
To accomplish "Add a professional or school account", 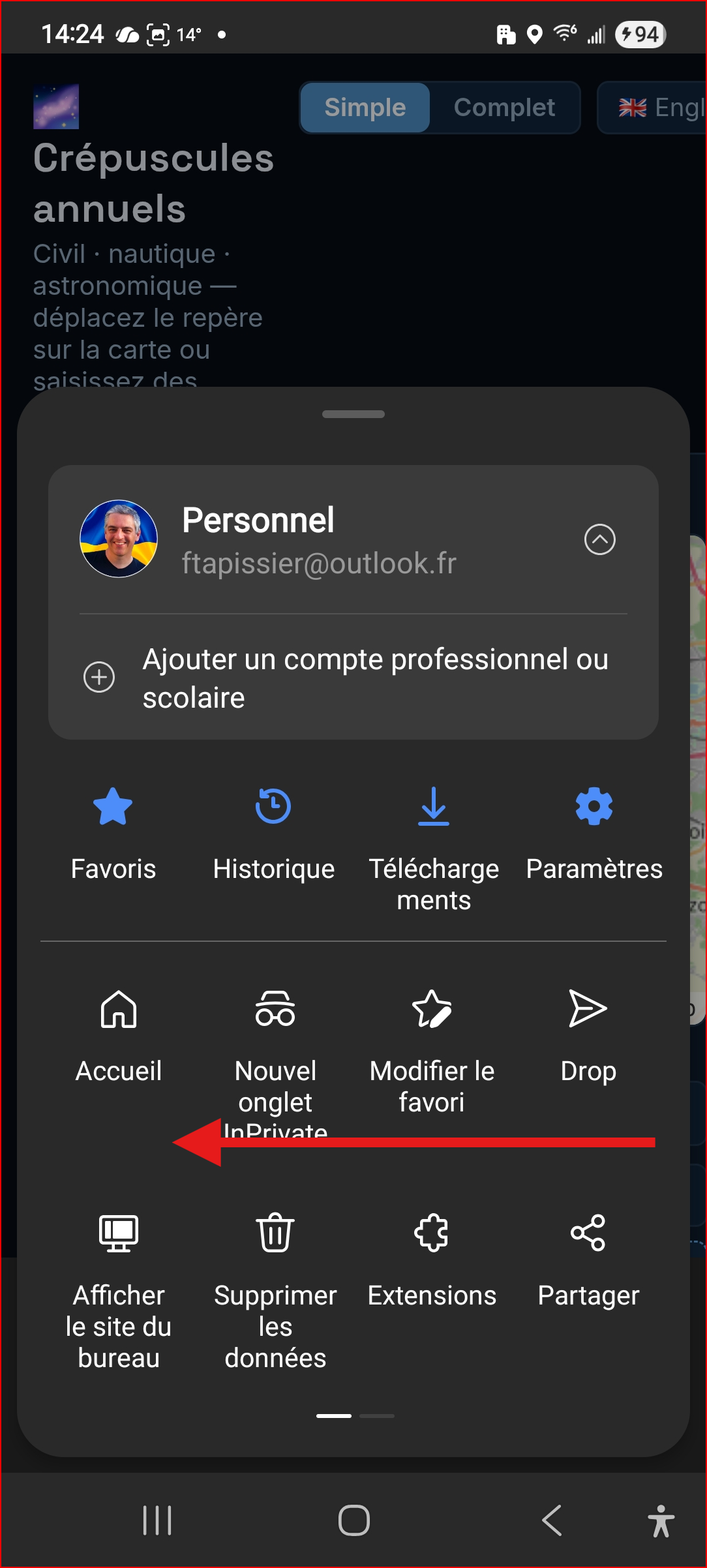I will [353, 678].
